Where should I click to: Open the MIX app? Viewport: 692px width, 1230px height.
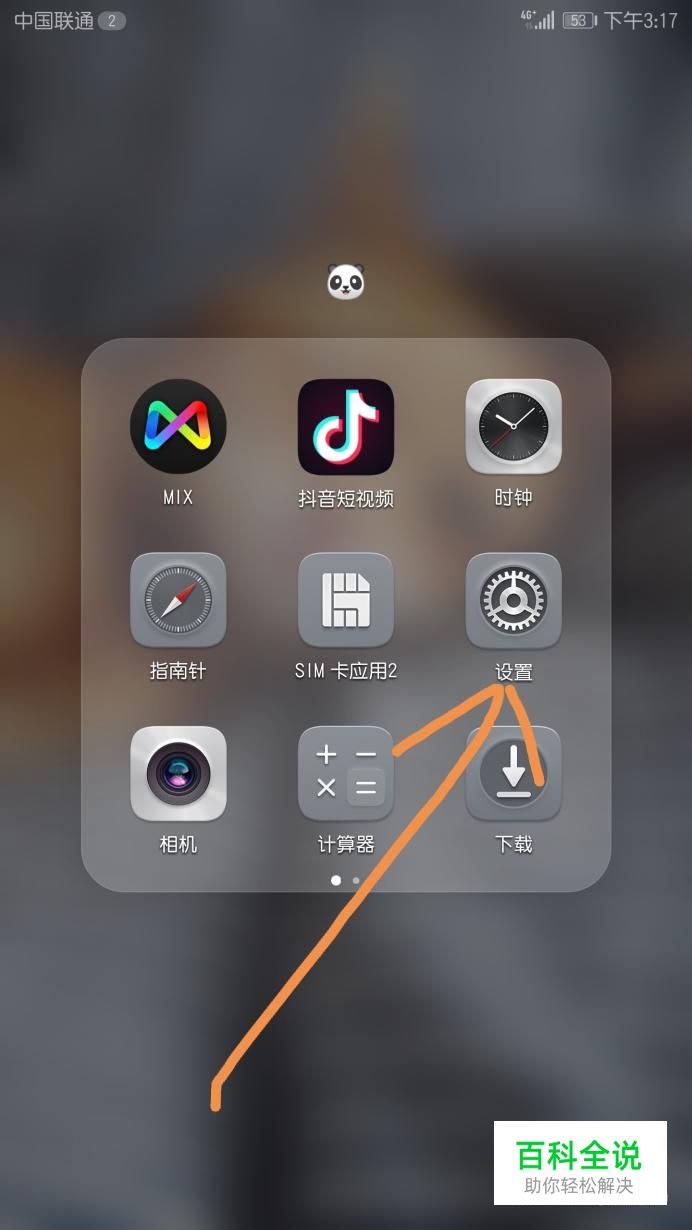click(178, 427)
